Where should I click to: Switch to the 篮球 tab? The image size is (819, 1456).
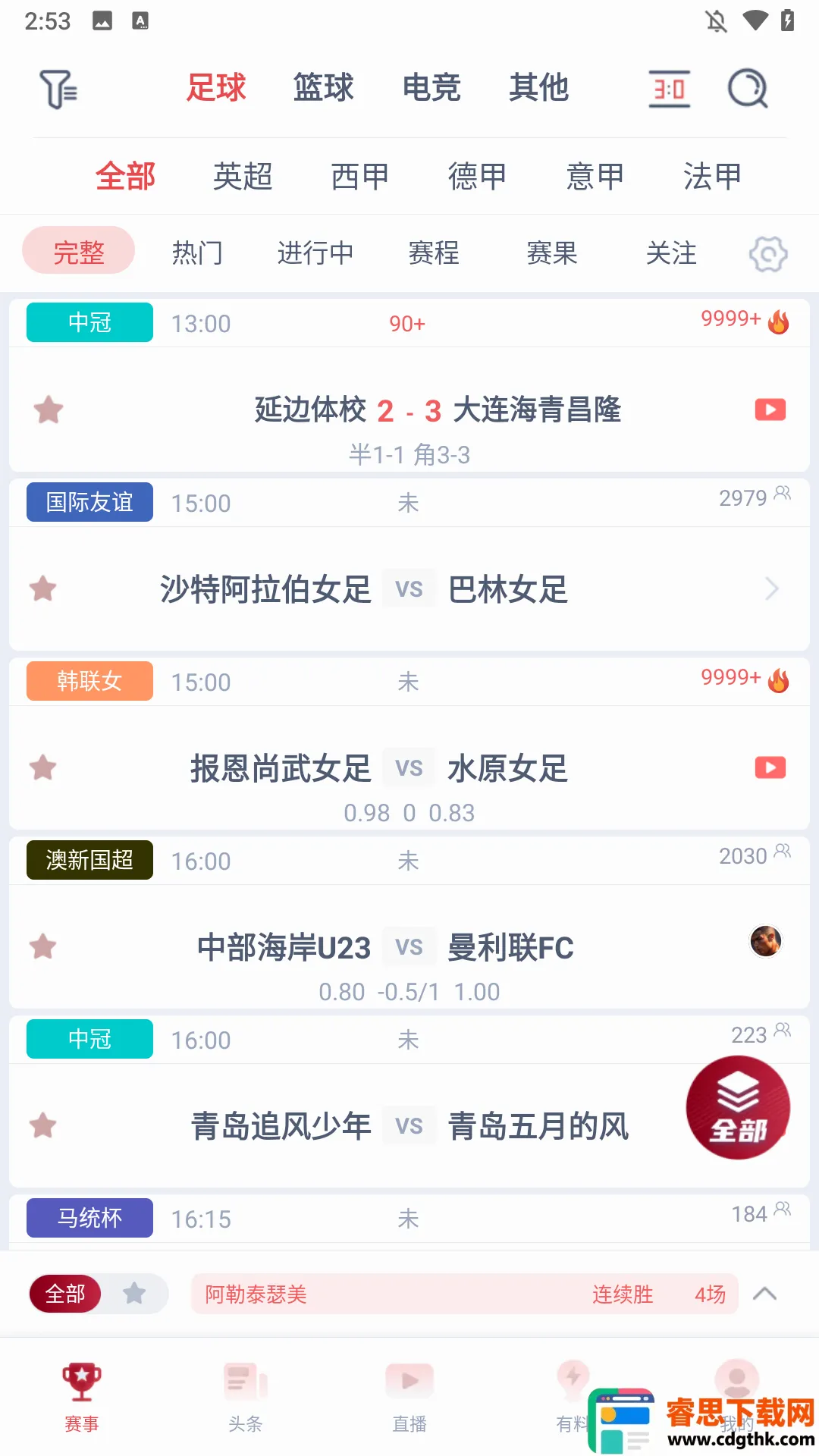[324, 87]
